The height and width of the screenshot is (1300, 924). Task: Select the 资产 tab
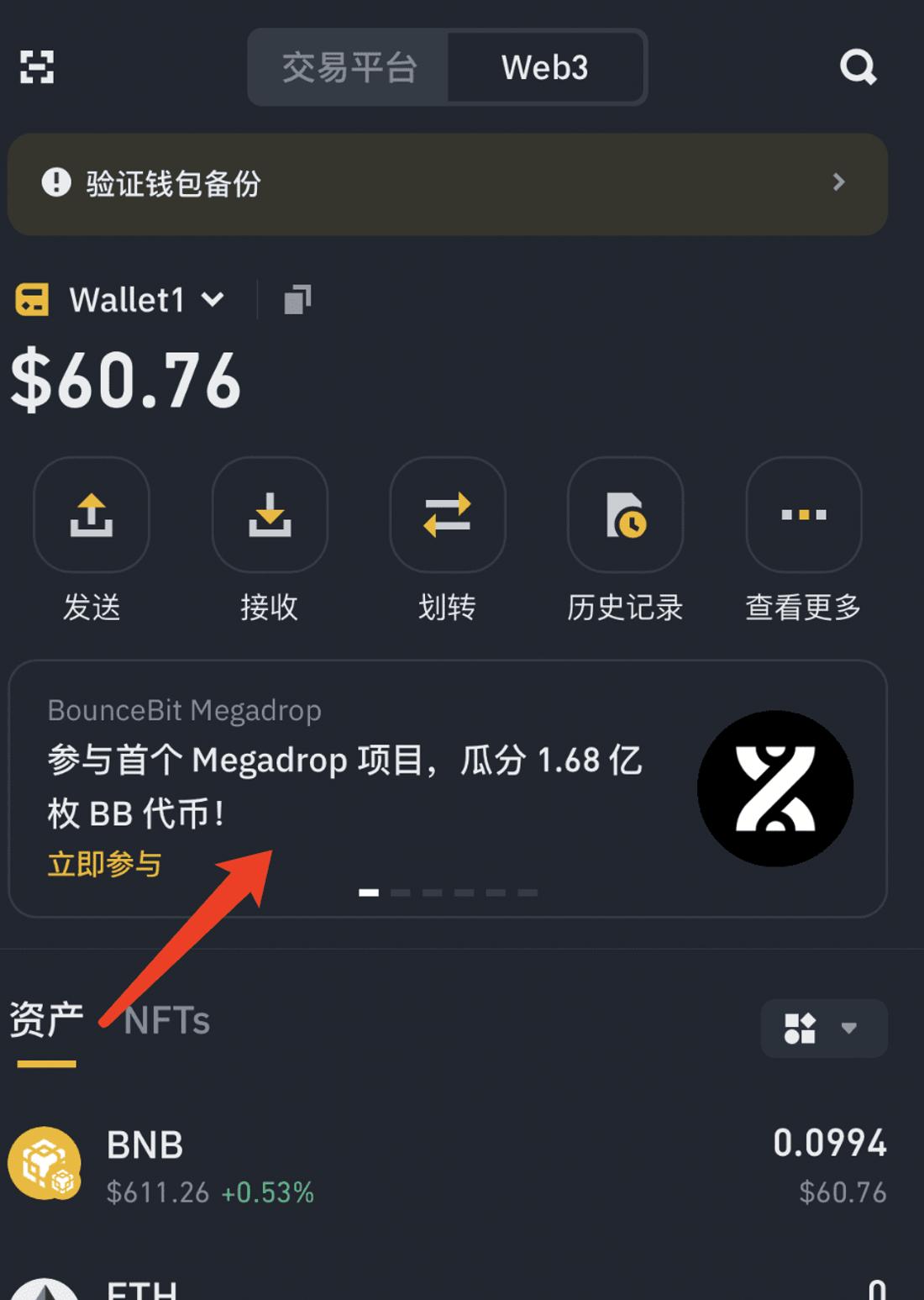click(46, 1021)
